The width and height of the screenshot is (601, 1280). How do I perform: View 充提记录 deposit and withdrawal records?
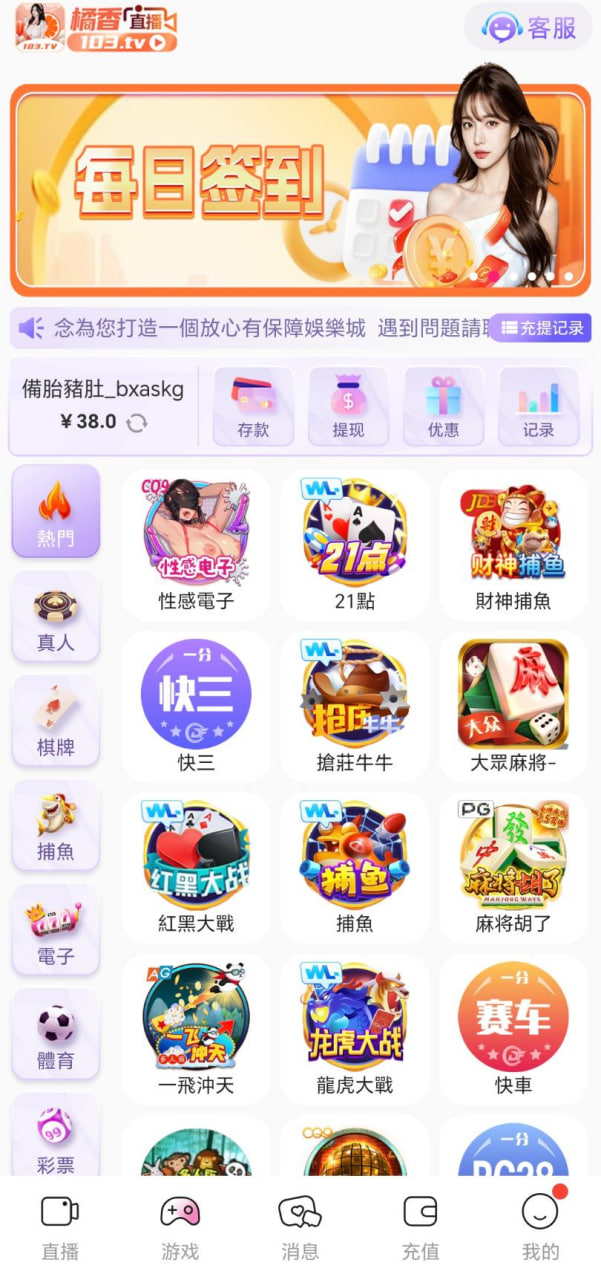(541, 327)
